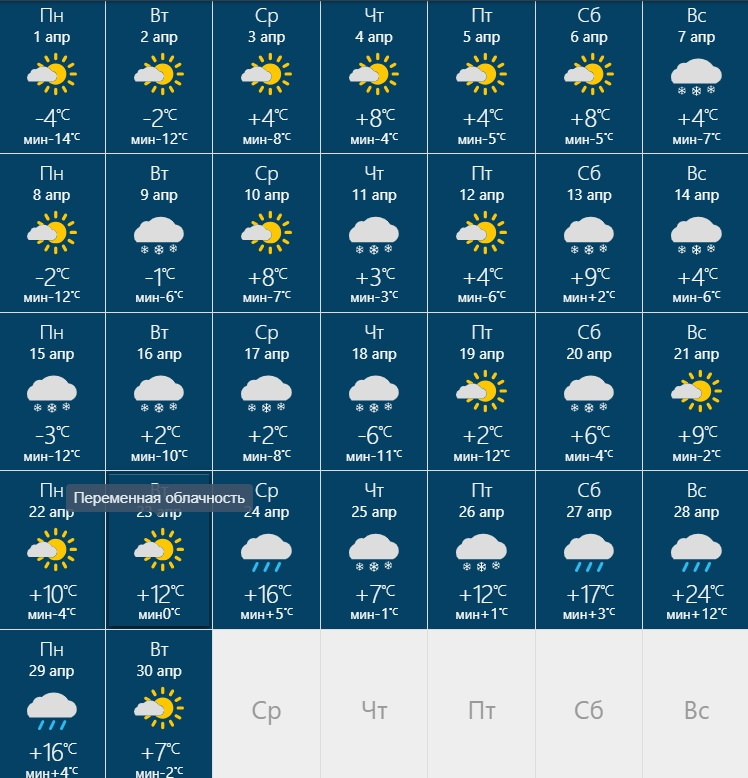Open the forecast for 9 апр
Image resolution: width=748 pixels, height=778 pixels.
coord(159,233)
